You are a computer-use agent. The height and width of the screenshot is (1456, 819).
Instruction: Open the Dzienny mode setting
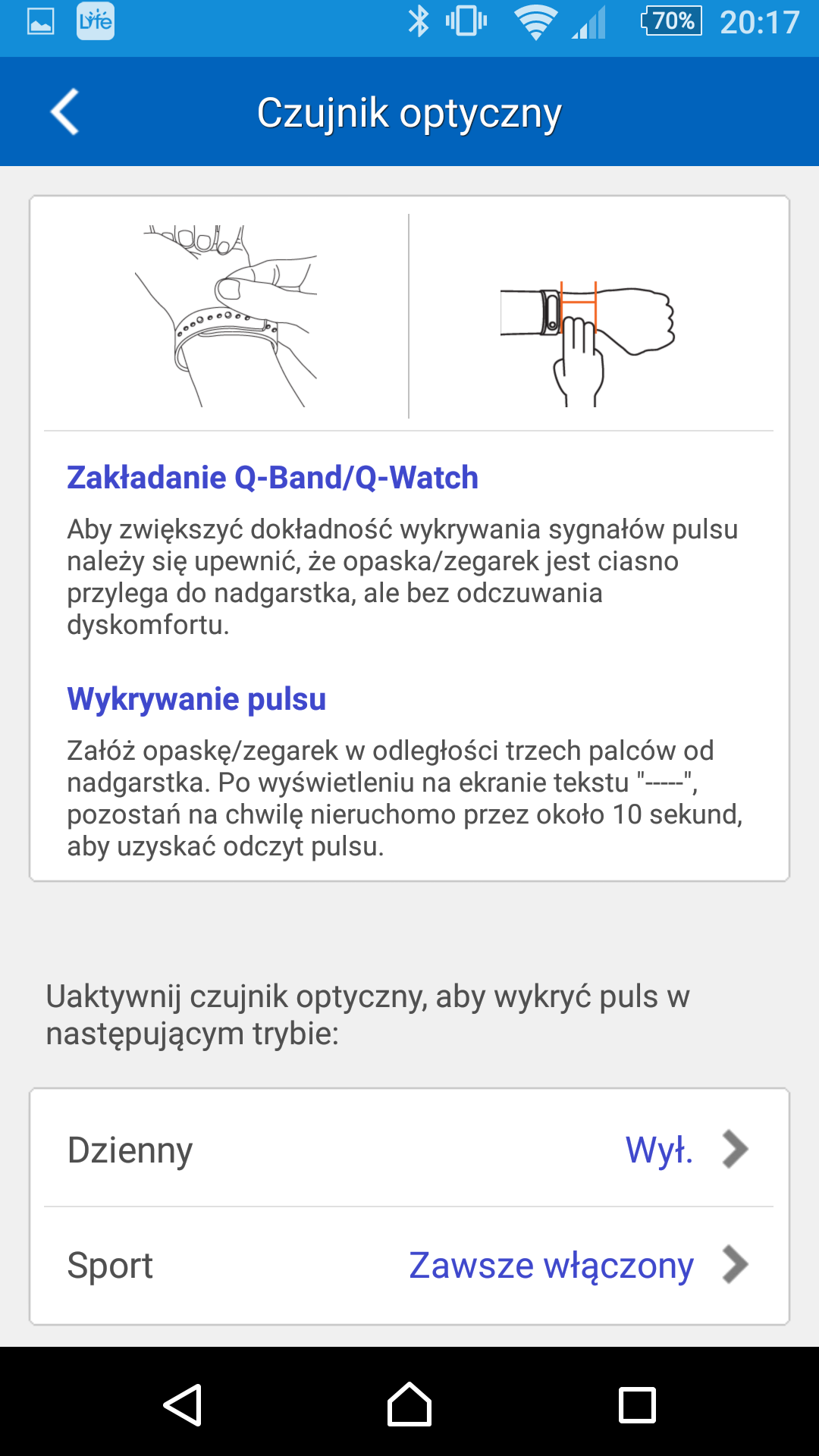(409, 1150)
